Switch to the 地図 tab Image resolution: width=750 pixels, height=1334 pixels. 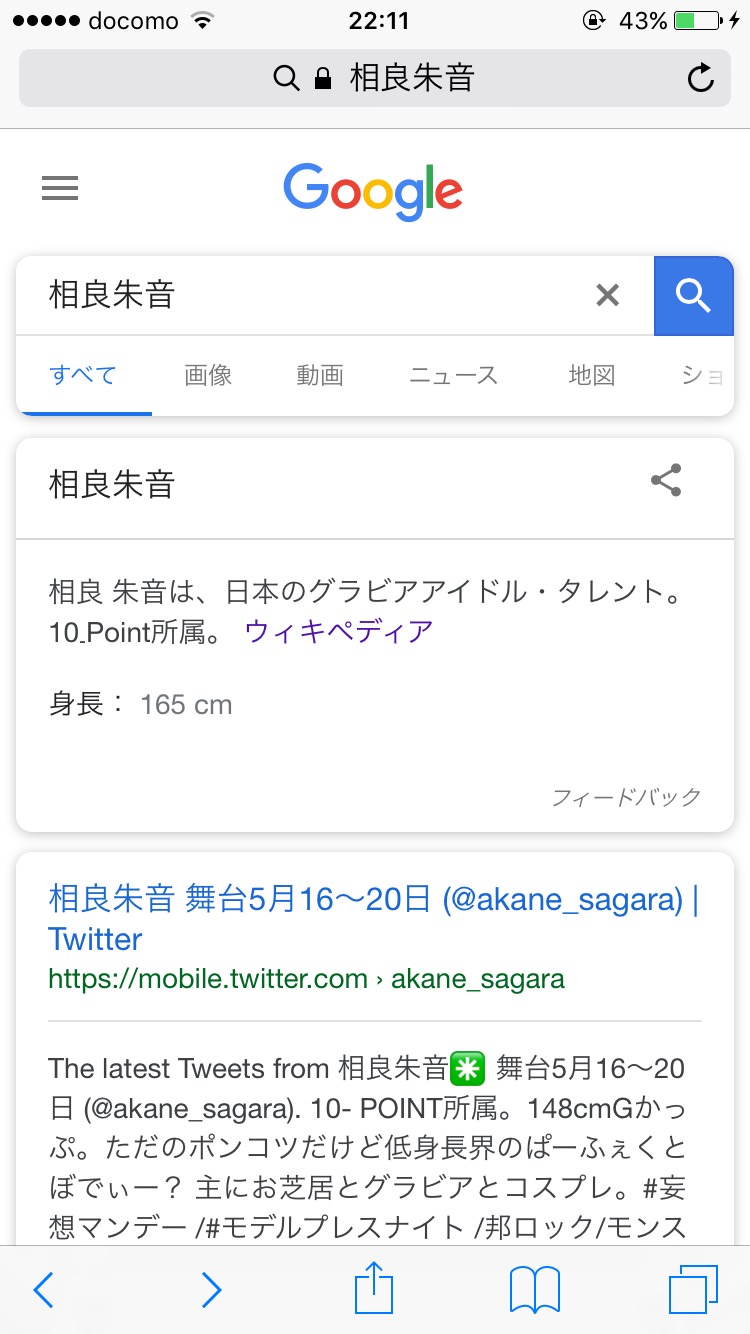(x=591, y=375)
